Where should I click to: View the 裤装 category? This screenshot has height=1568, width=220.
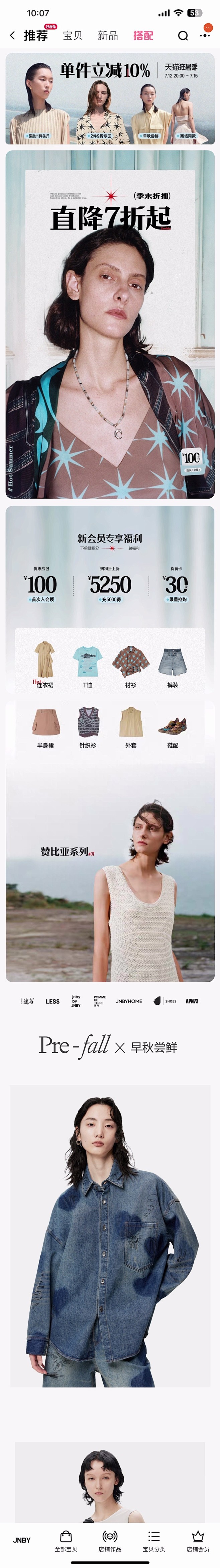(x=173, y=665)
